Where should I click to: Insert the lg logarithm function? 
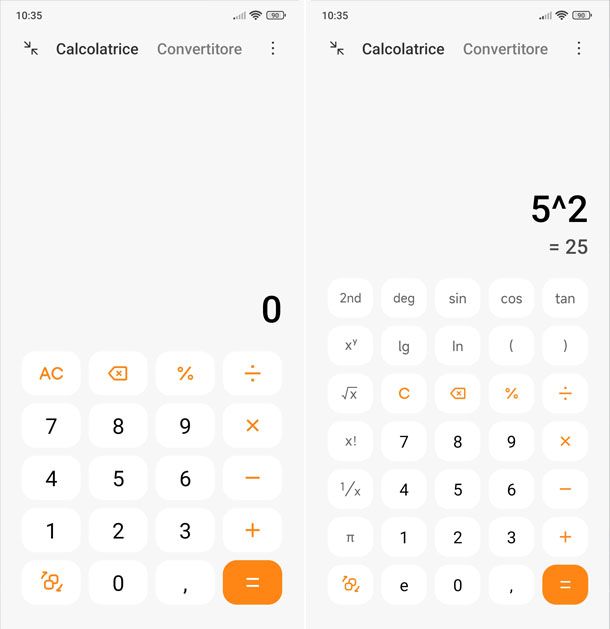(404, 346)
